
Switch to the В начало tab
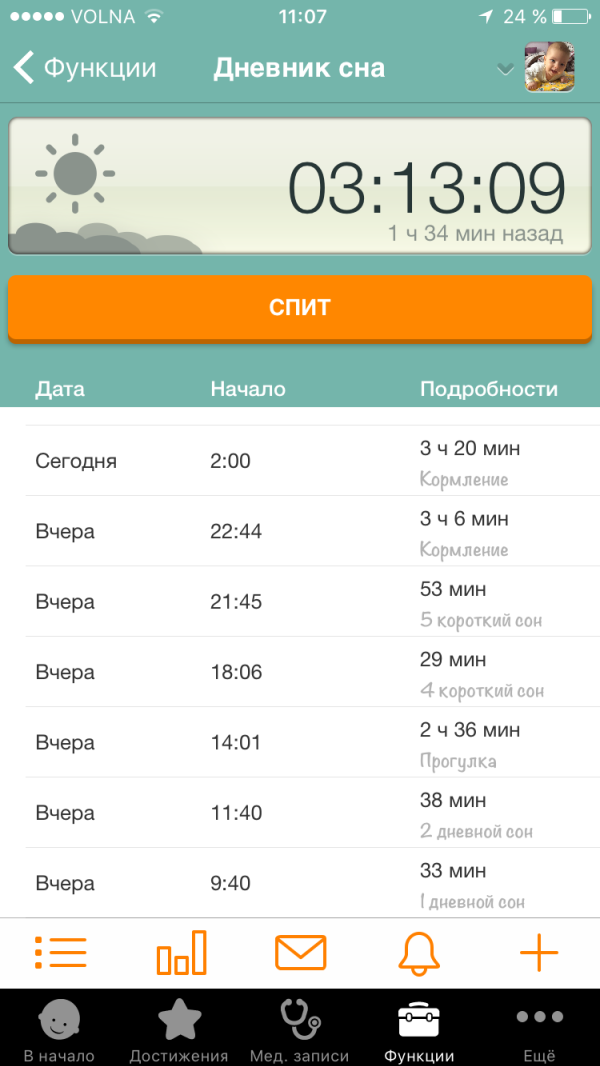pos(60,1030)
